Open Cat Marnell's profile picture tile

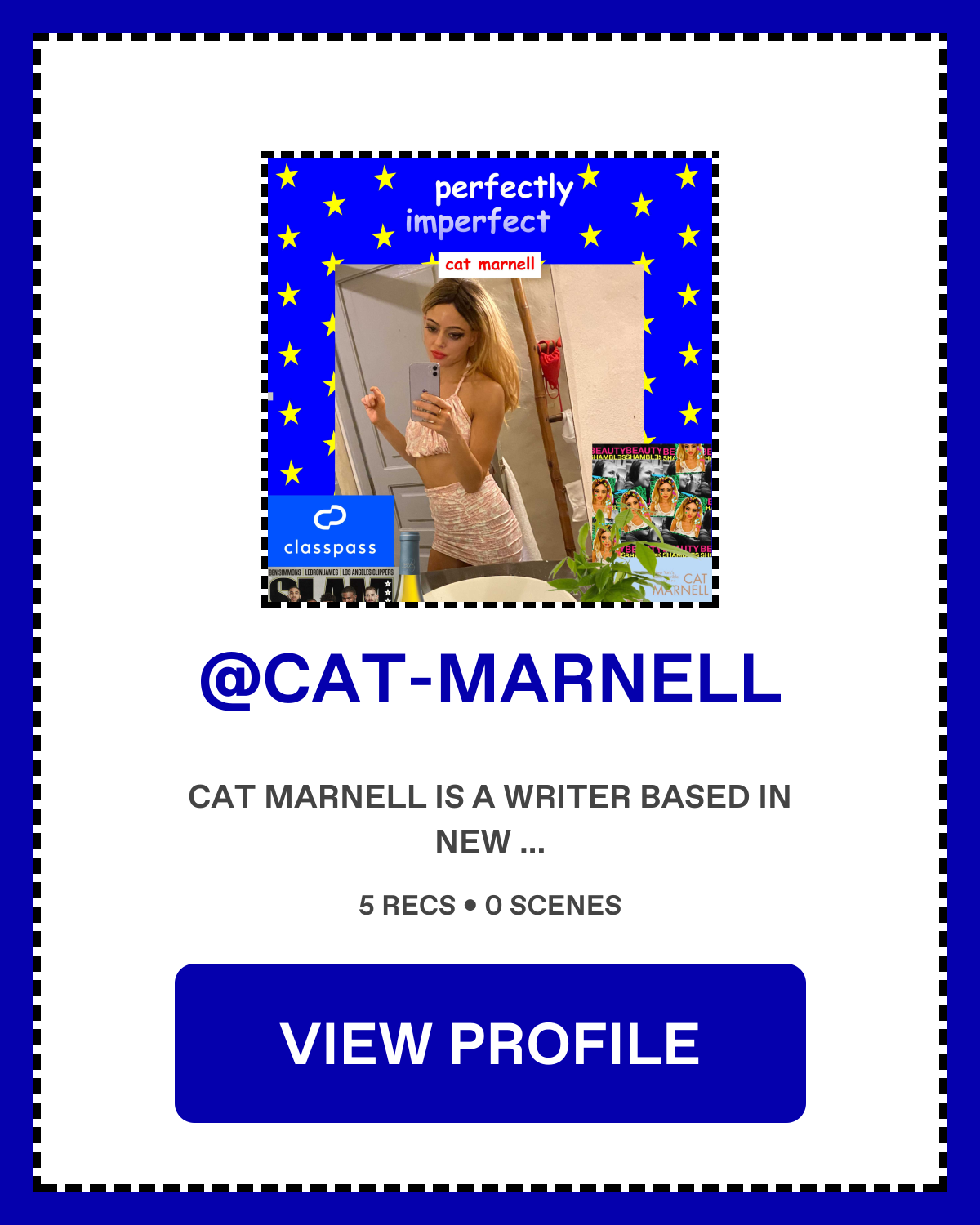[x=490, y=380]
